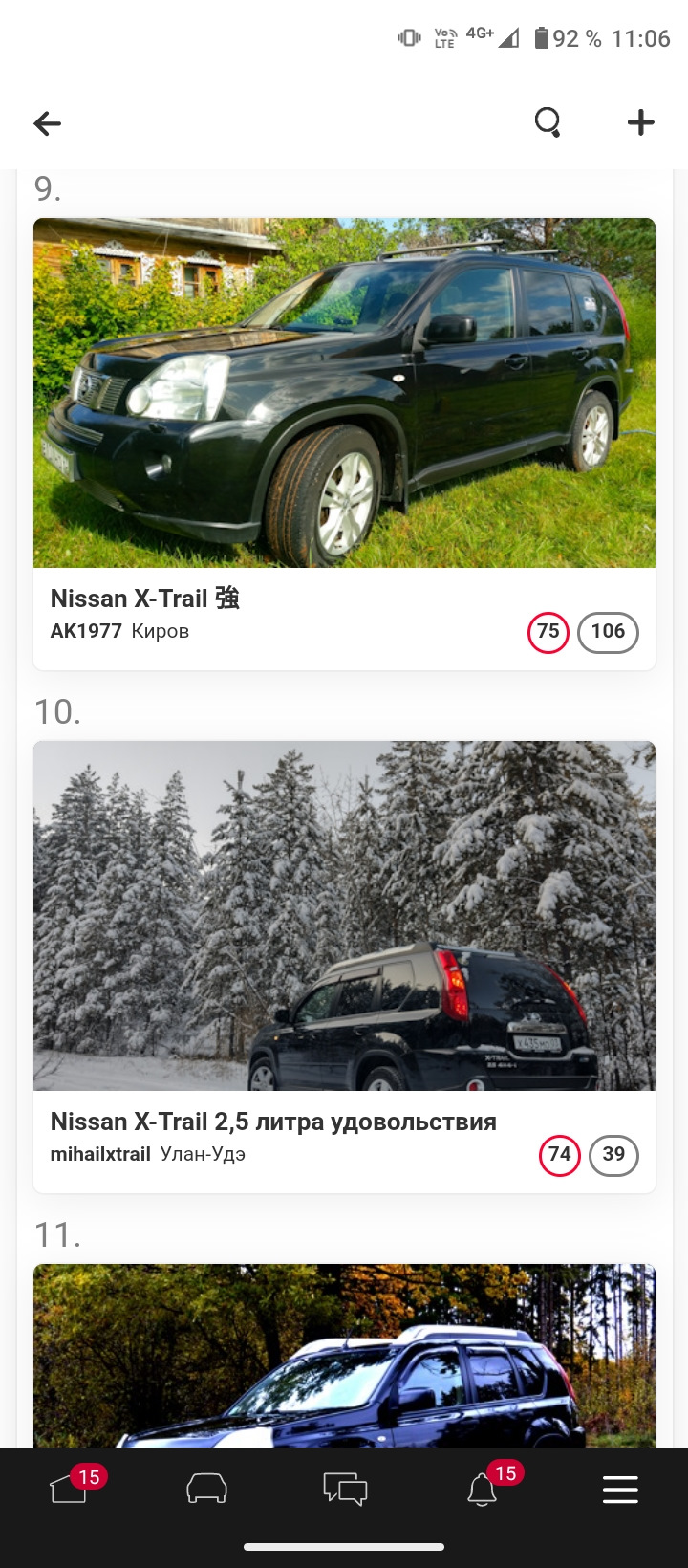Switch to the notifications tab with 15 alerts
688x1568 pixels.
pyautogui.click(x=483, y=1489)
